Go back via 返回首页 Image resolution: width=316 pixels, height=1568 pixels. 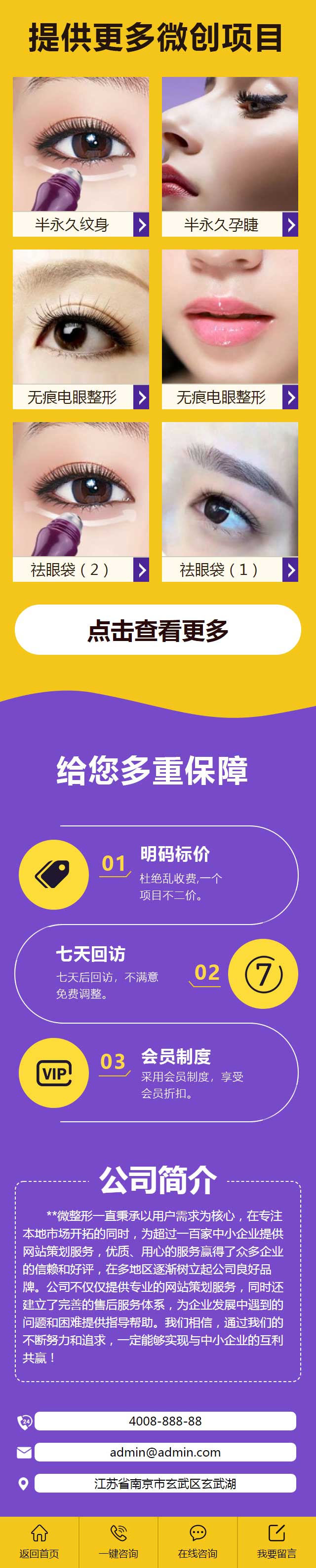click(x=39, y=1541)
